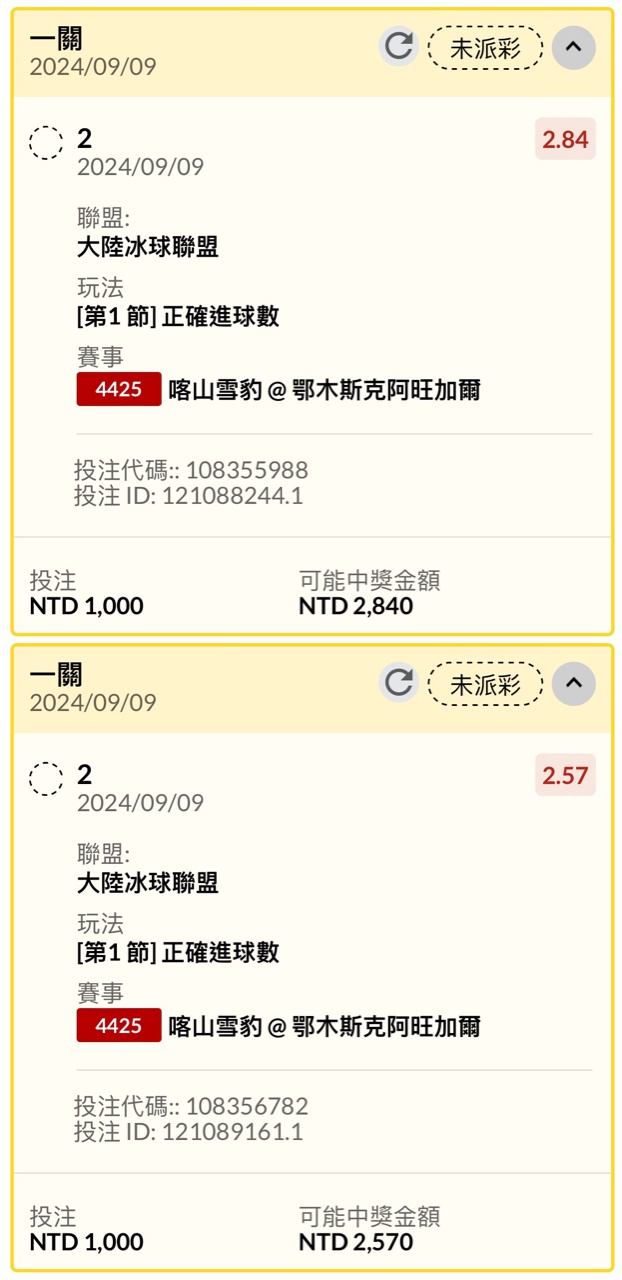Collapse the bet slip with code 108355988

[573, 47]
